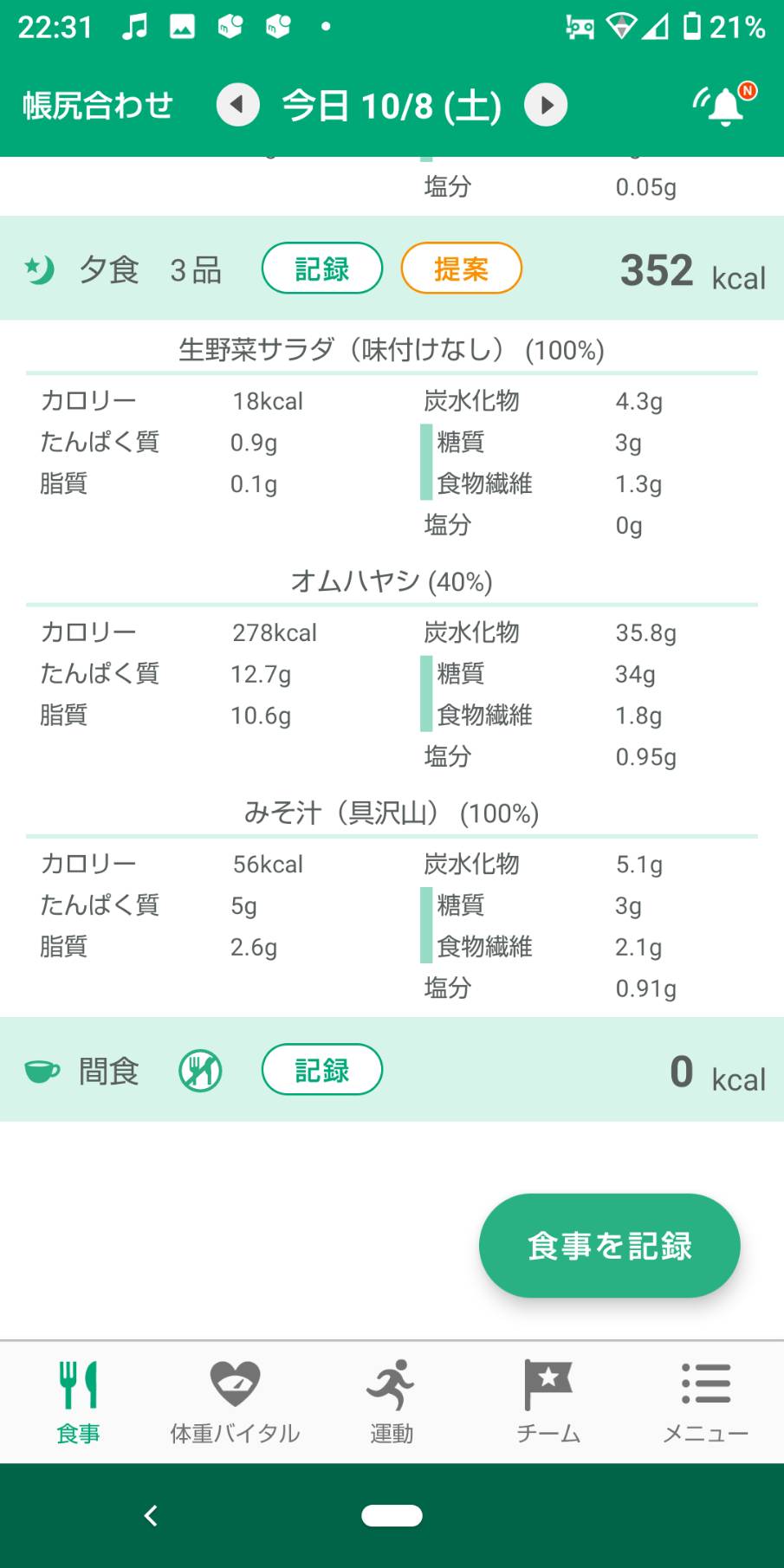Open the みそ汁（具沢山） entry
The image size is (784, 1568).
(392, 813)
